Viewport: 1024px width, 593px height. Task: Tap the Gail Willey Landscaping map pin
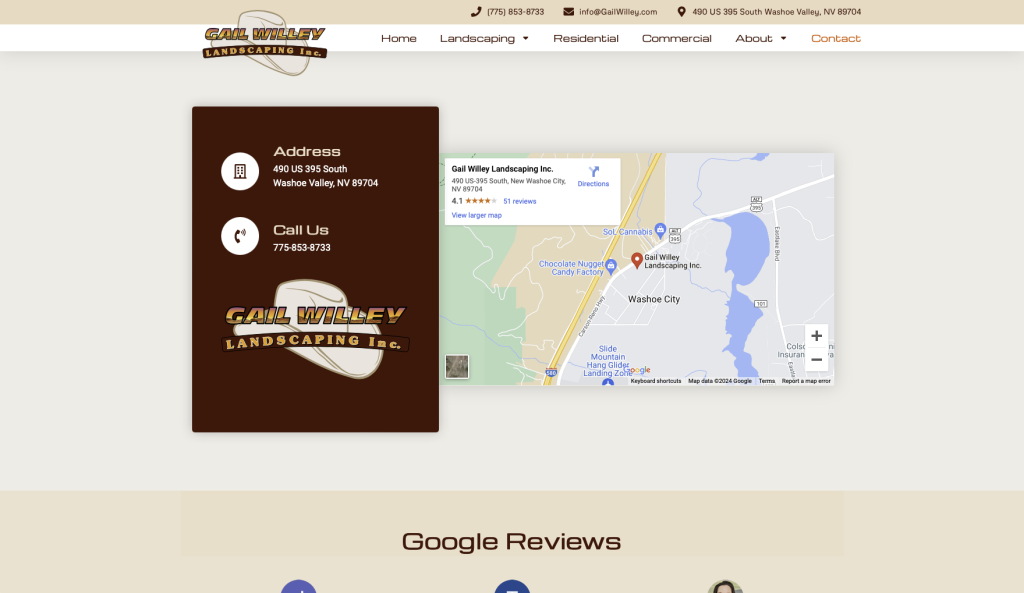pos(637,260)
